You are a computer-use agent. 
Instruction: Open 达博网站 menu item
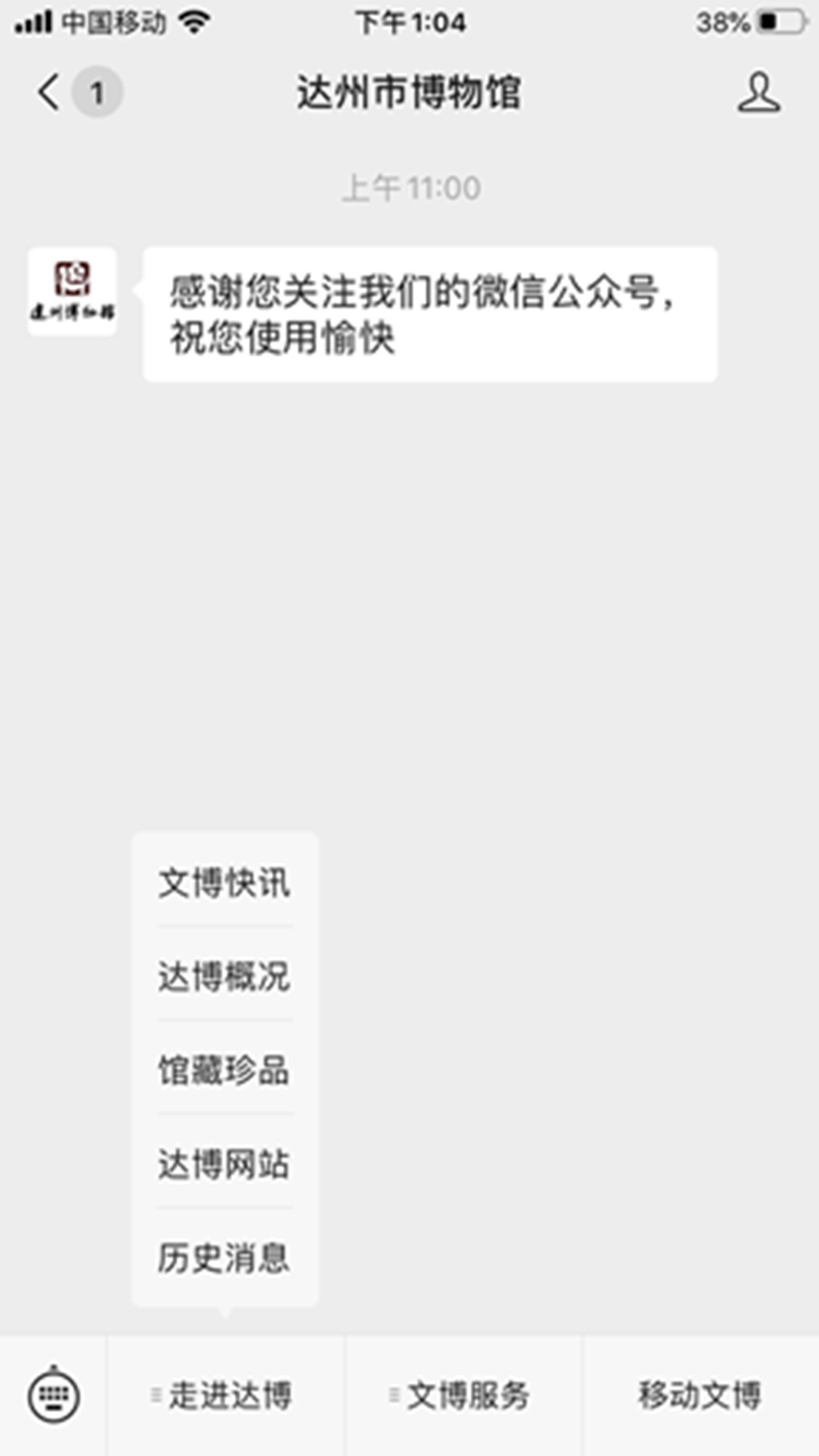point(224,1163)
